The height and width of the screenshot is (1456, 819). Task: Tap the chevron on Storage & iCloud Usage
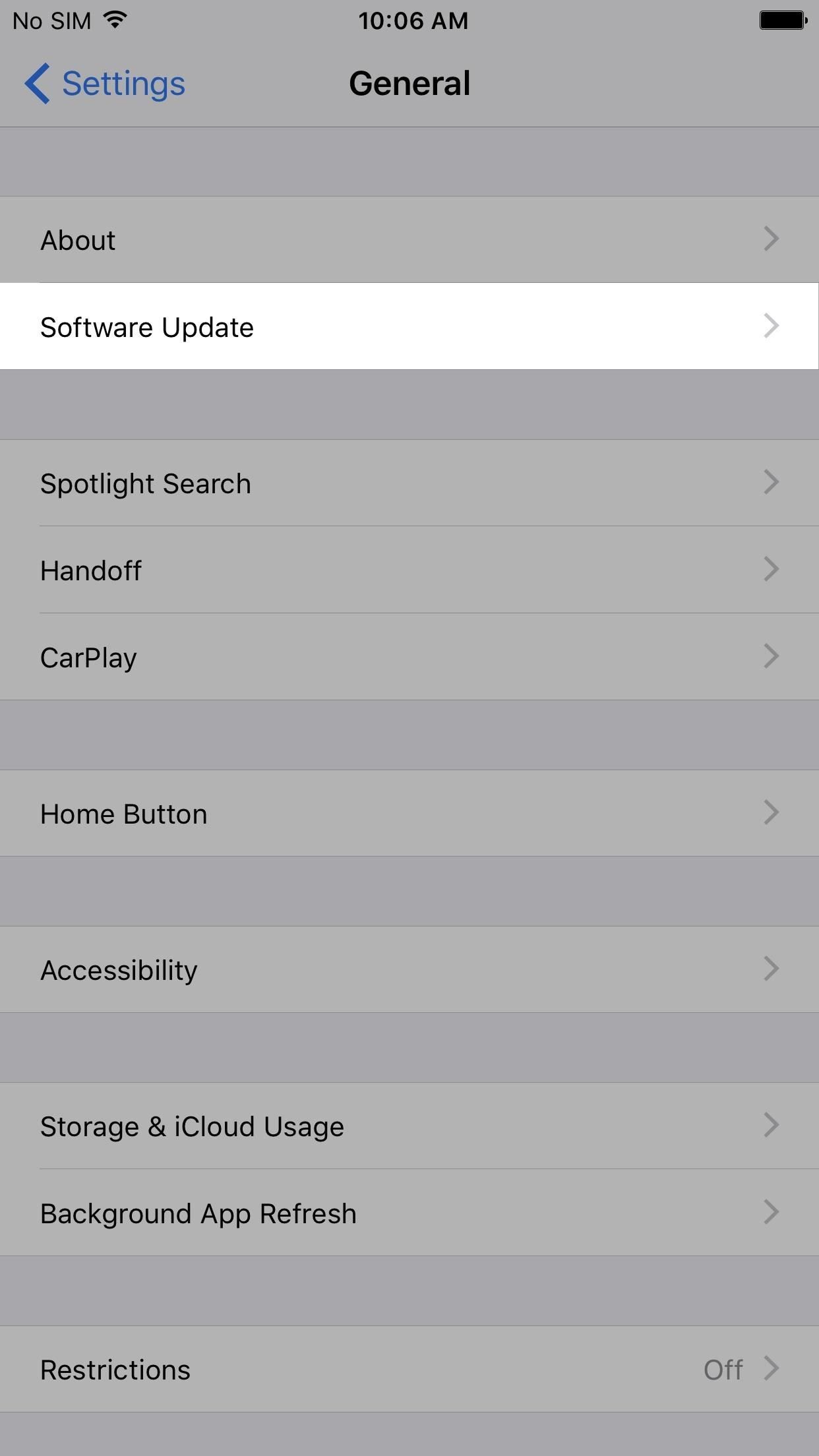pos(770,1125)
